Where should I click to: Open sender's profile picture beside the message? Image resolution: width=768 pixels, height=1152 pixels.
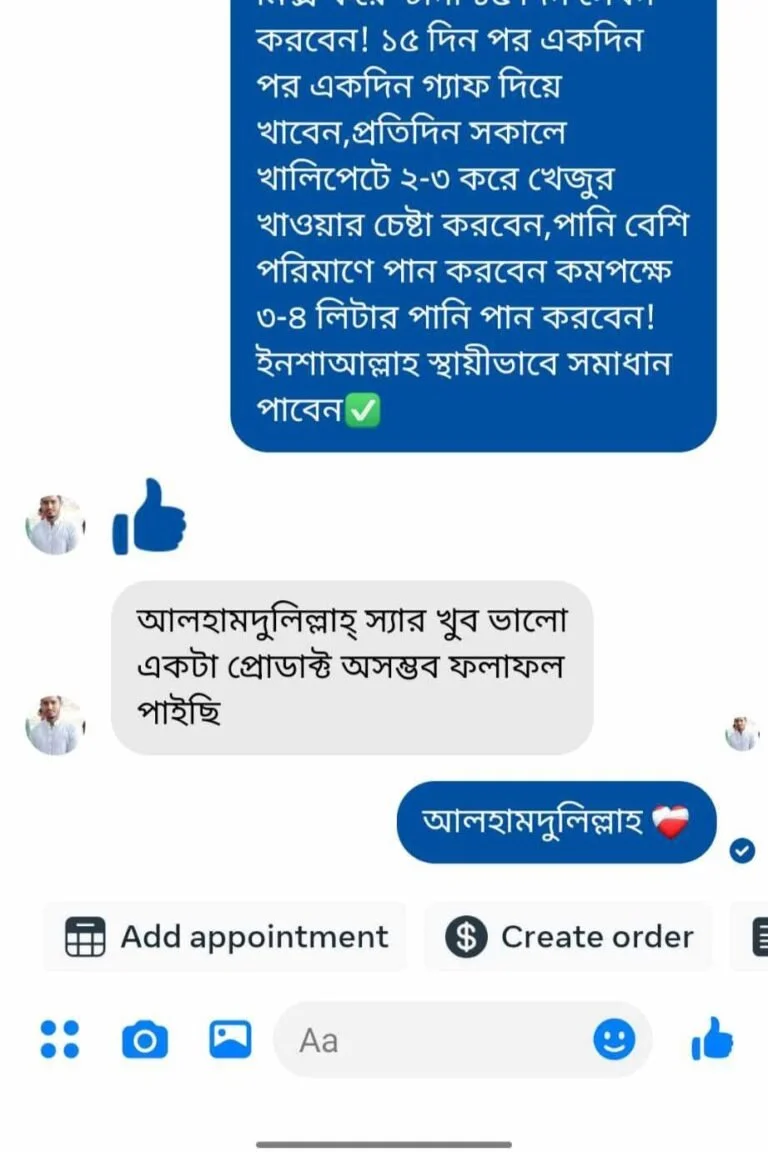(54, 725)
